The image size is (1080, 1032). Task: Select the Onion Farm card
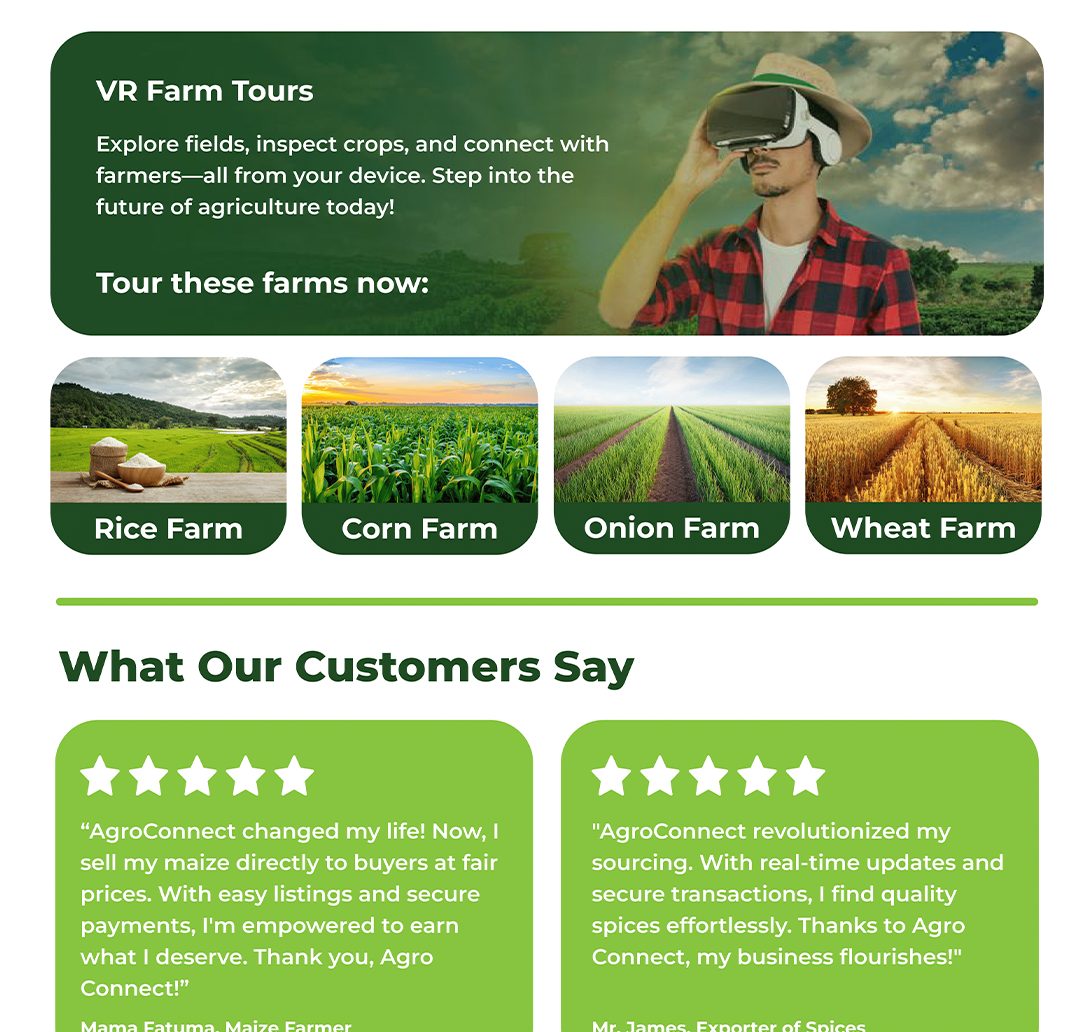671,455
